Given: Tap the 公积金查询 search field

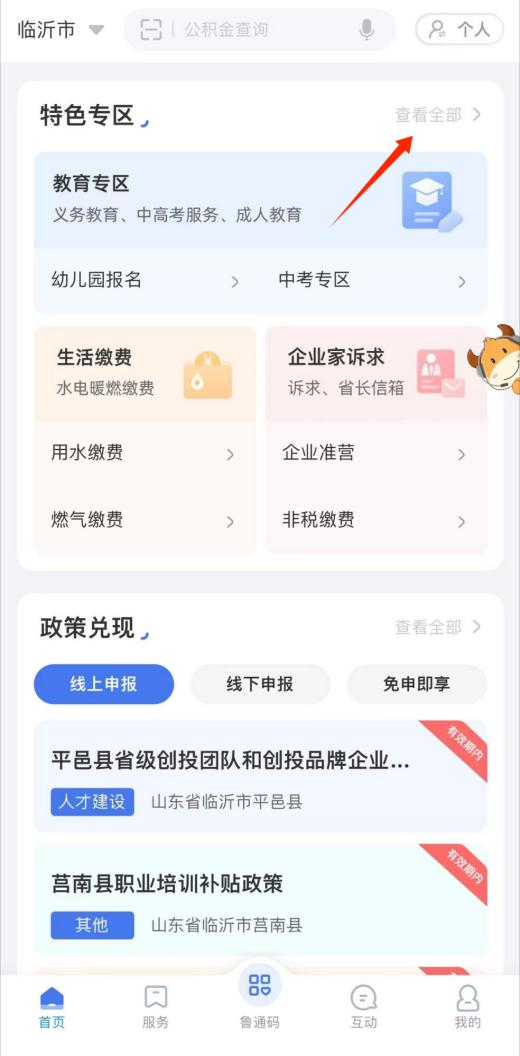Looking at the screenshot, I should point(259,30).
